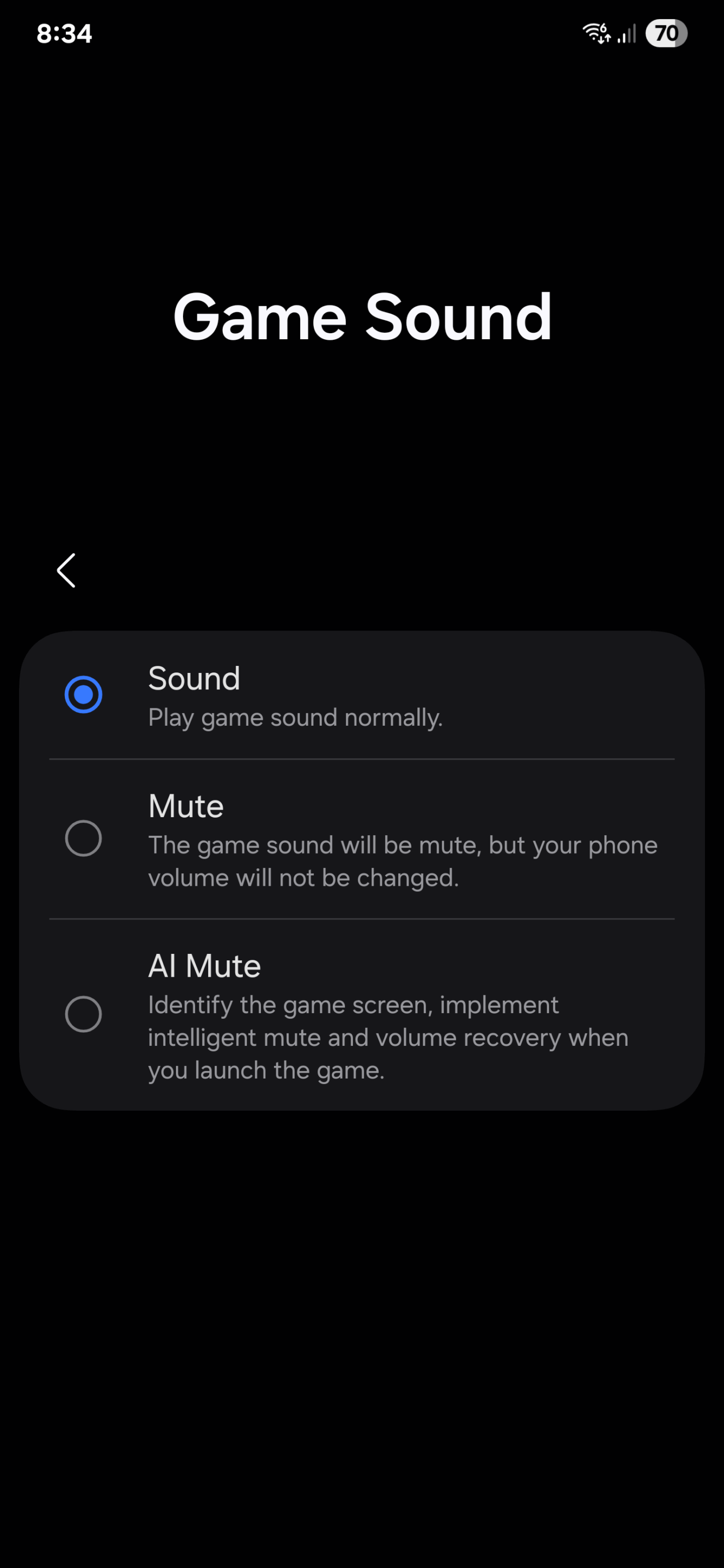Select the Sound option

pyautogui.click(x=83, y=695)
